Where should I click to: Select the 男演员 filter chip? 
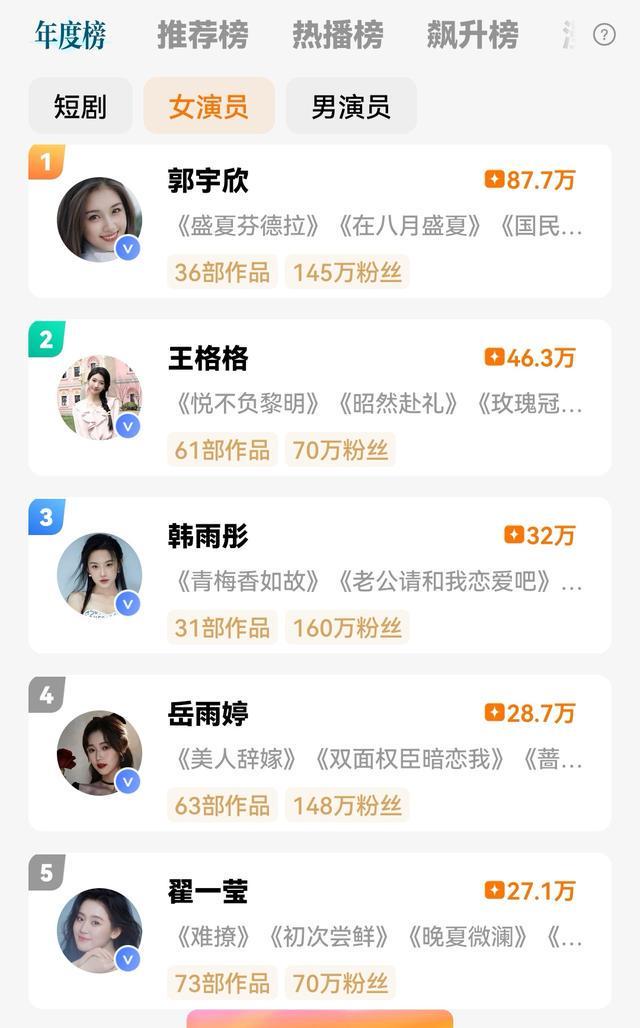351,106
